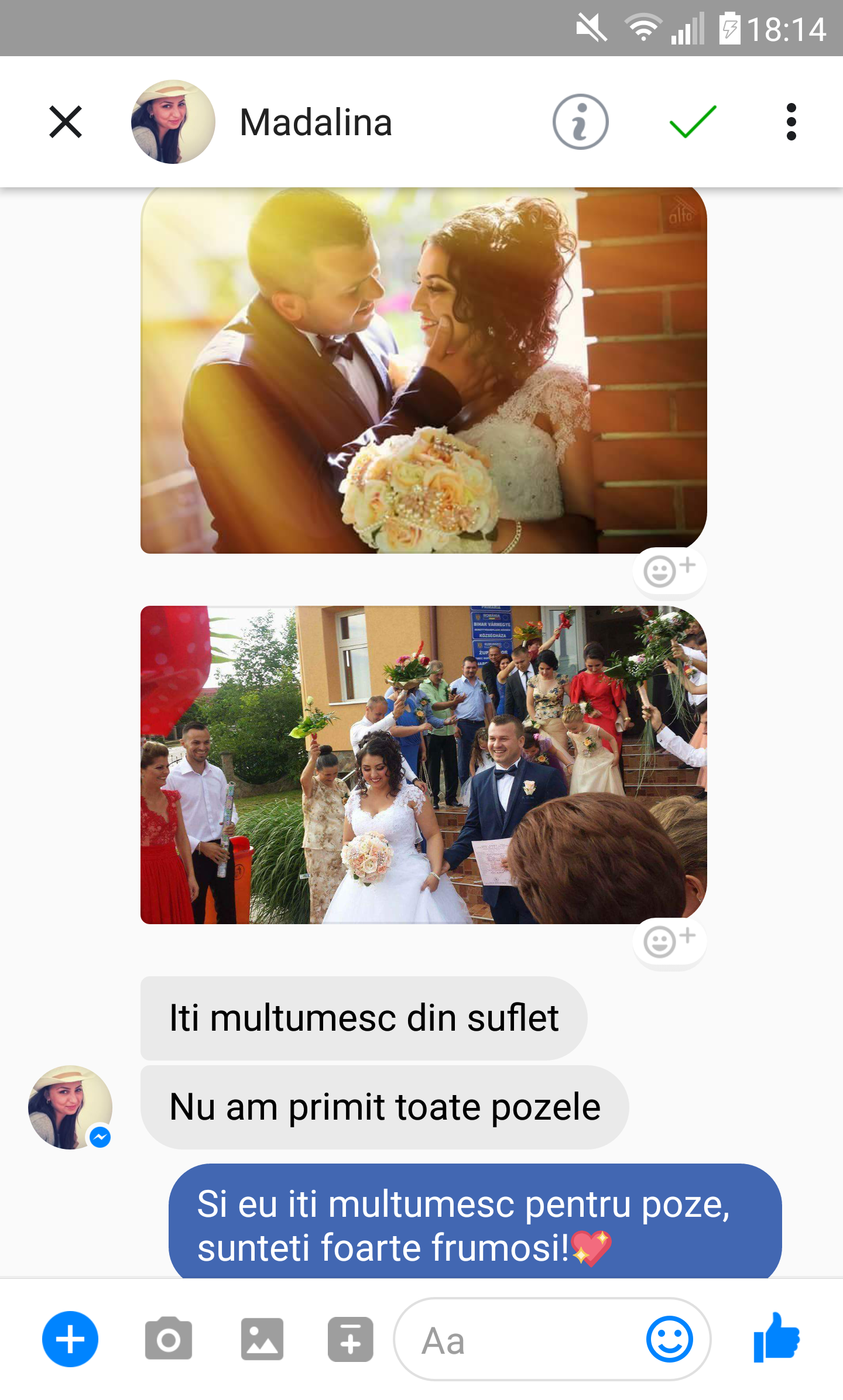Open the emoji picker in the message field
Image resolution: width=843 pixels, height=1400 pixels.
[669, 1339]
